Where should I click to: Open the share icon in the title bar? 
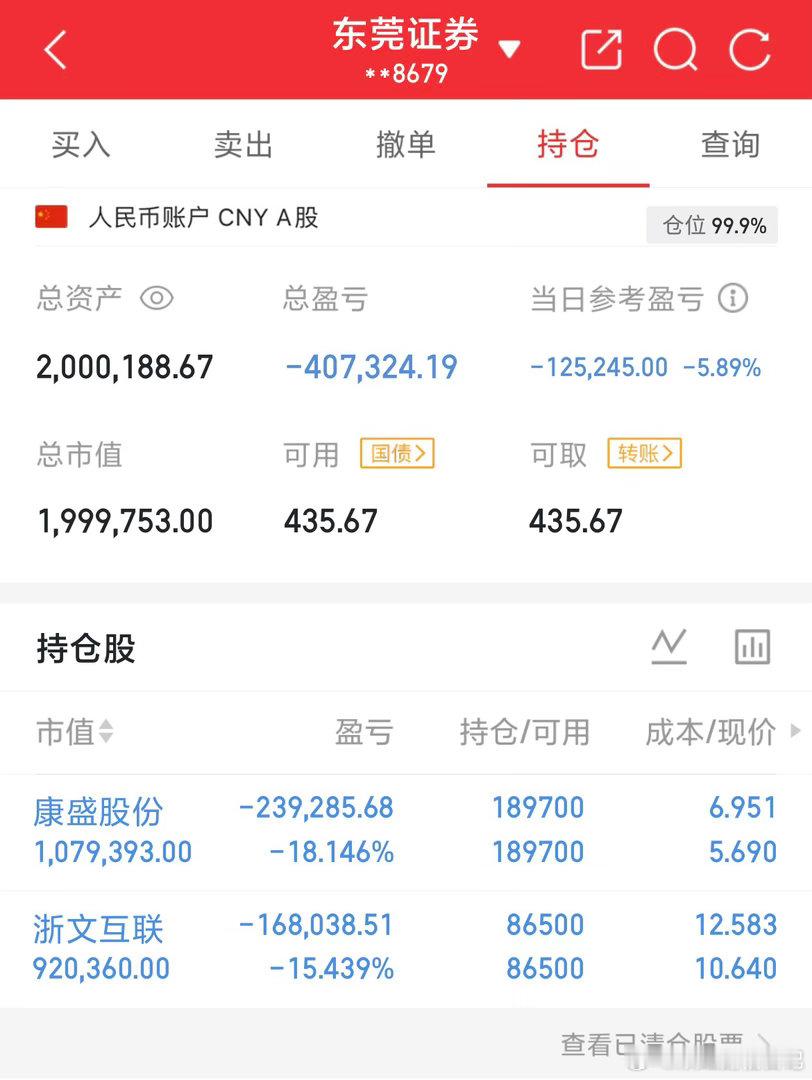point(601,49)
